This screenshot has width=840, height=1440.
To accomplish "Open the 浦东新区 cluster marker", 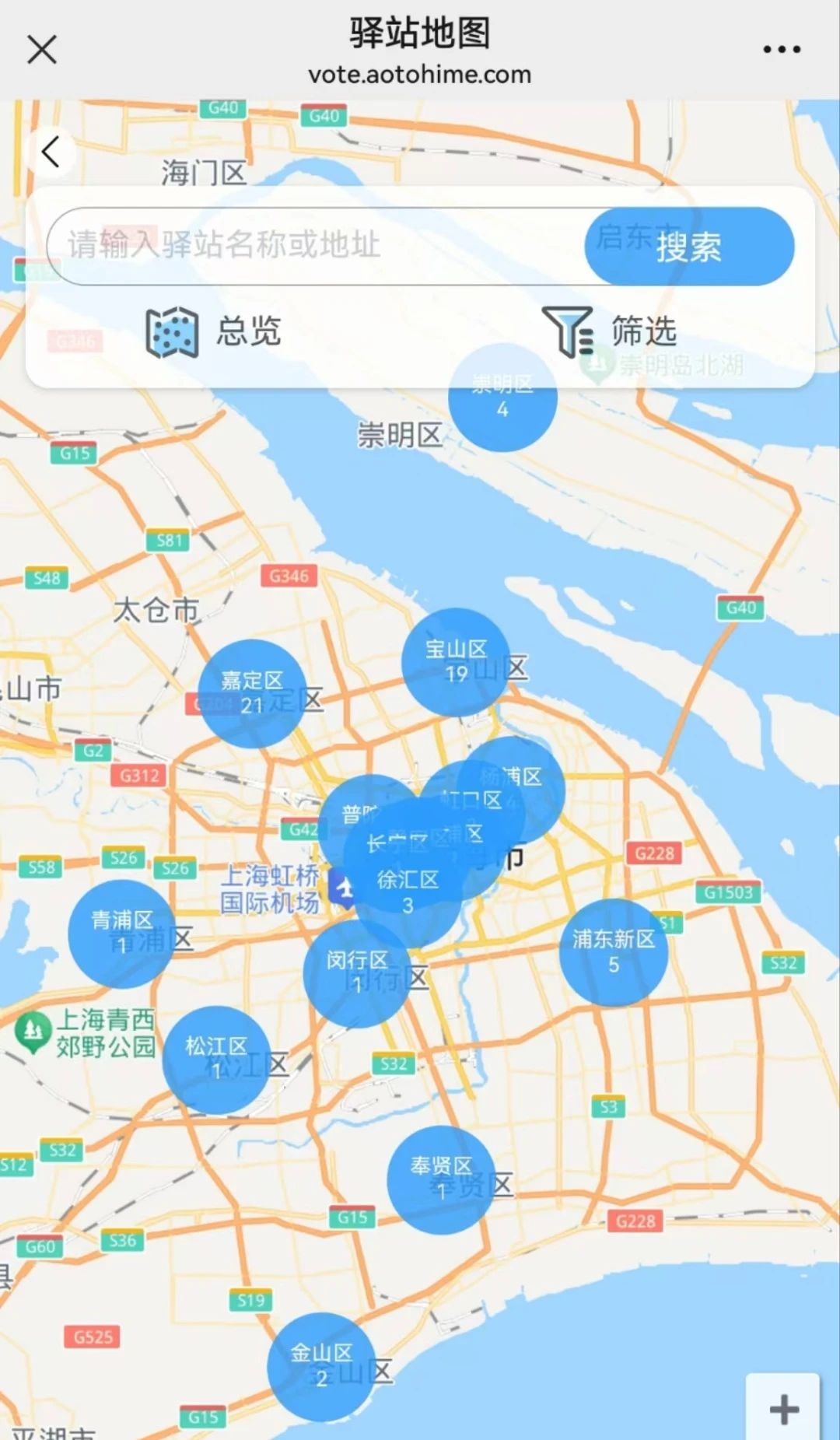I will 614,952.
